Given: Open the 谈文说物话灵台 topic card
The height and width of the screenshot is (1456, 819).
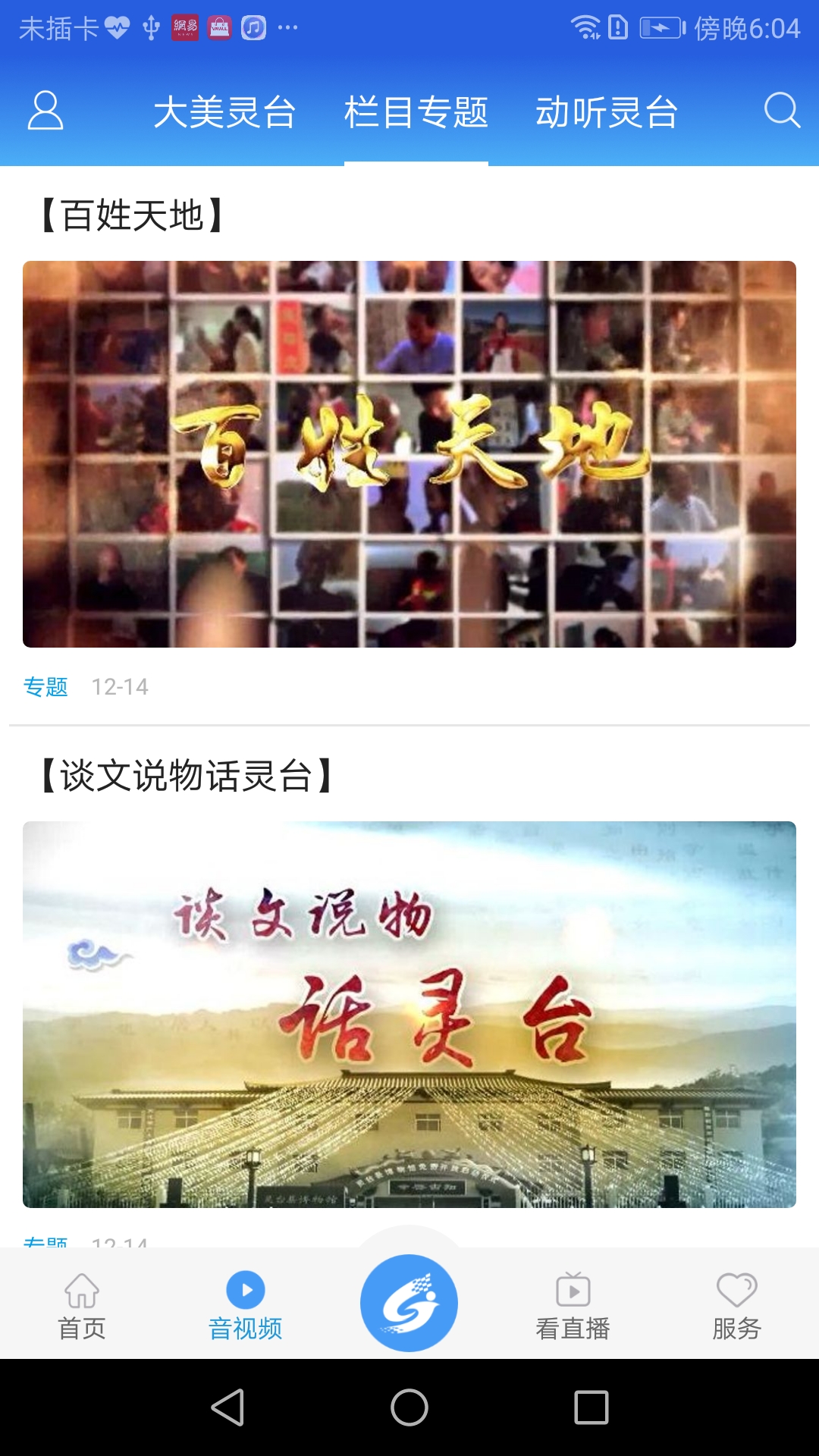Looking at the screenshot, I should (409, 1014).
